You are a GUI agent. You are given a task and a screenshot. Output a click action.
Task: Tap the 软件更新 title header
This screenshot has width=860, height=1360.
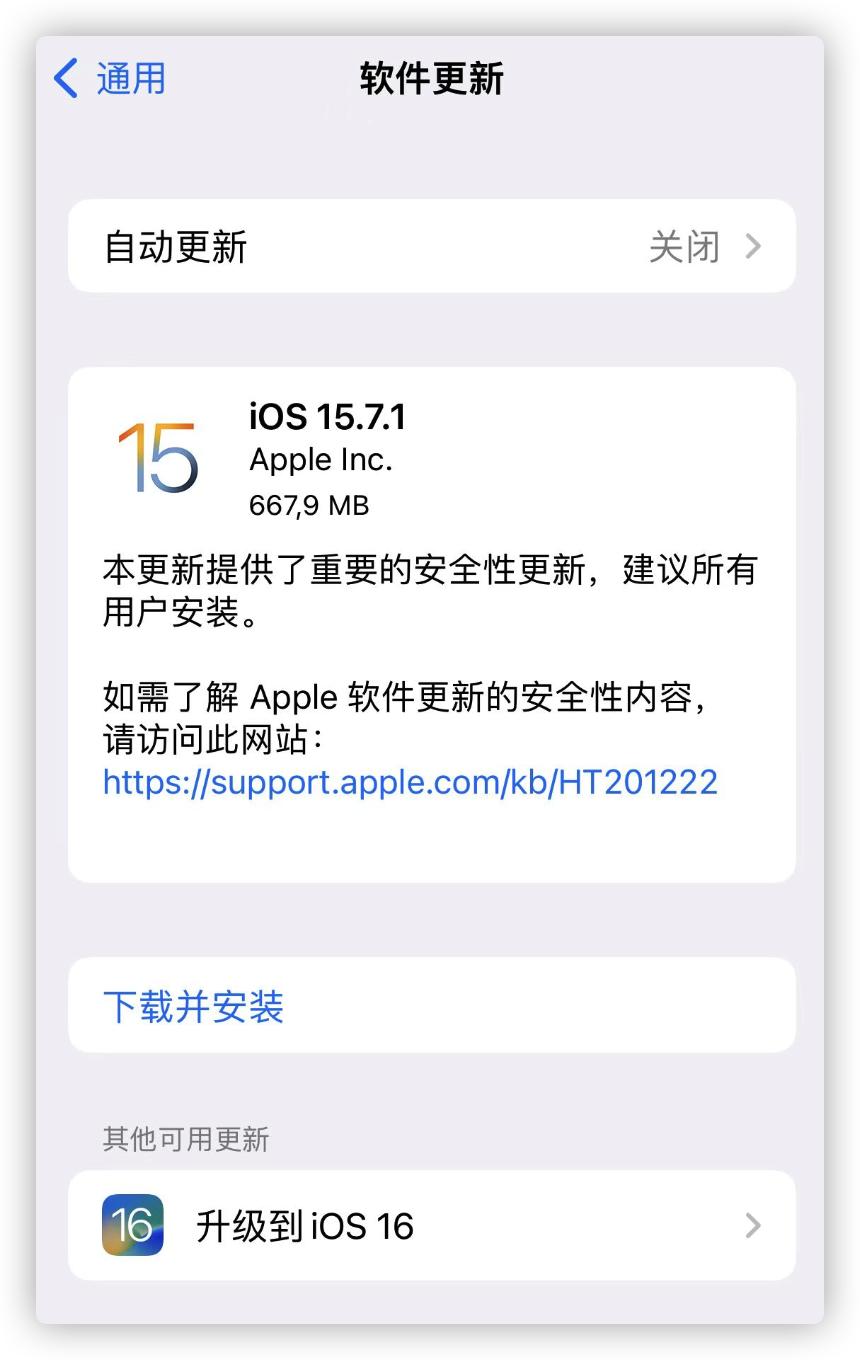click(x=430, y=80)
